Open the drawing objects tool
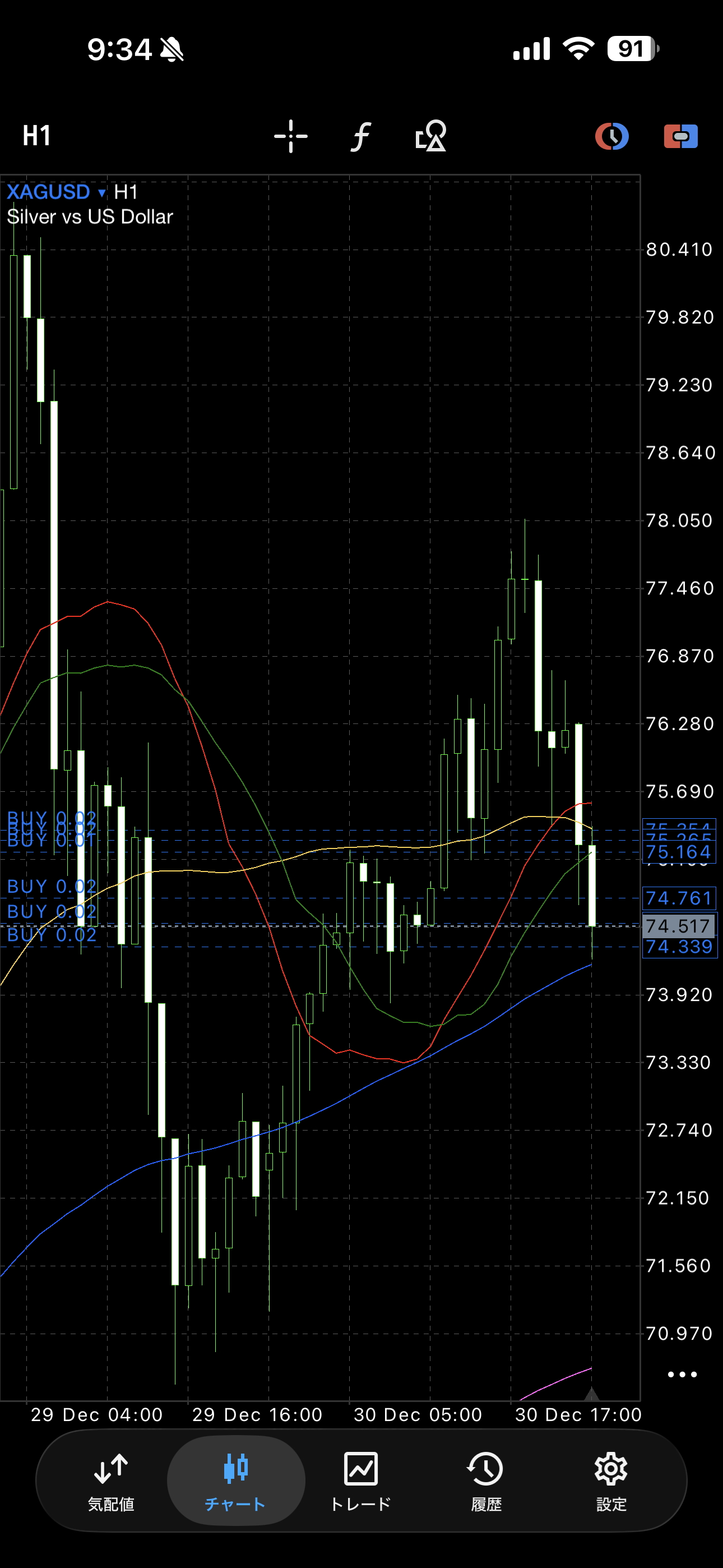This screenshot has height=1568, width=723. pos(430,136)
